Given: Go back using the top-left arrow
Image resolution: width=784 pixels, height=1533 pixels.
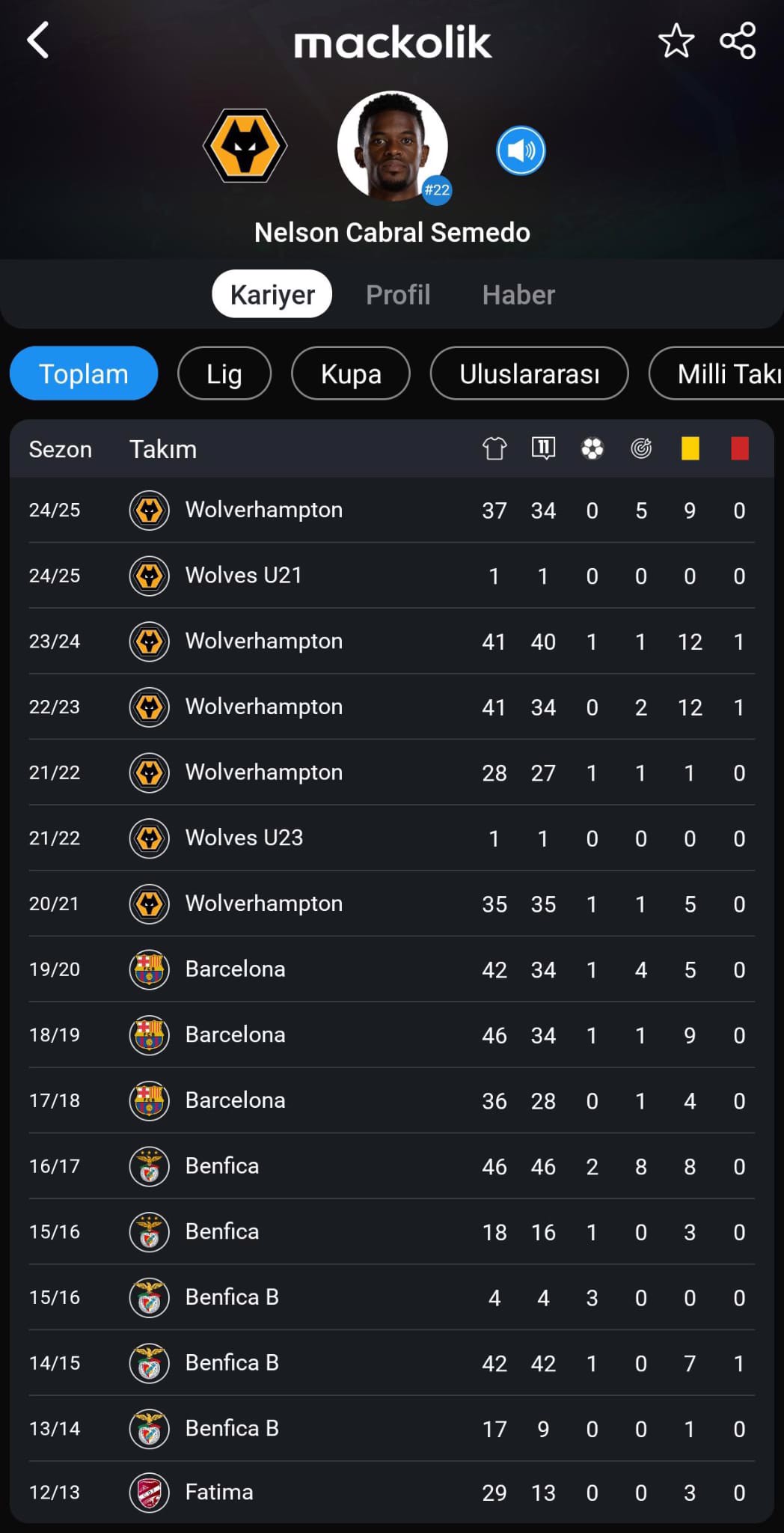Looking at the screenshot, I should click(x=38, y=40).
